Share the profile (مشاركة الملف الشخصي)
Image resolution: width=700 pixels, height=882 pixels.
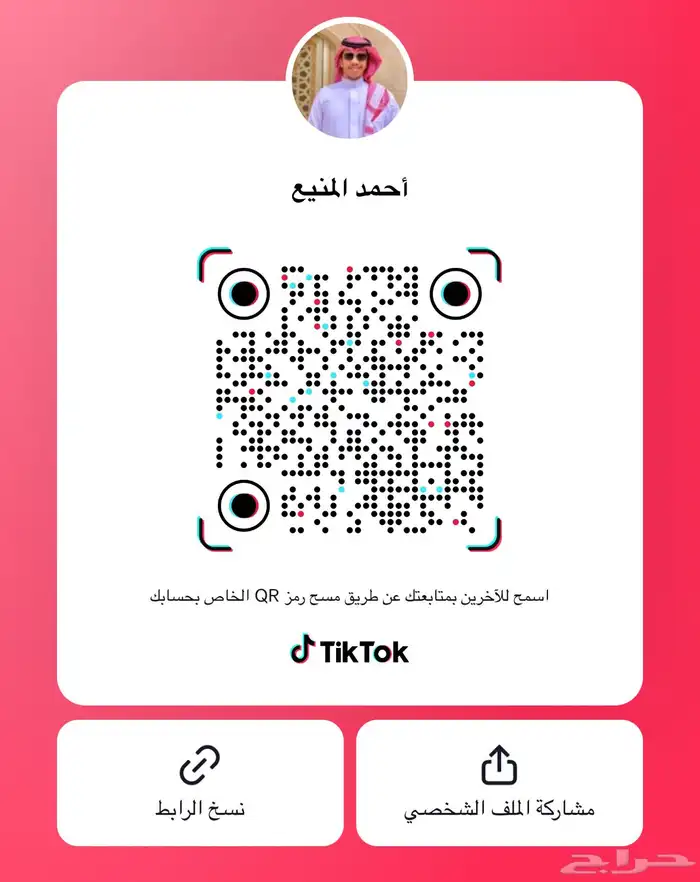(x=499, y=782)
